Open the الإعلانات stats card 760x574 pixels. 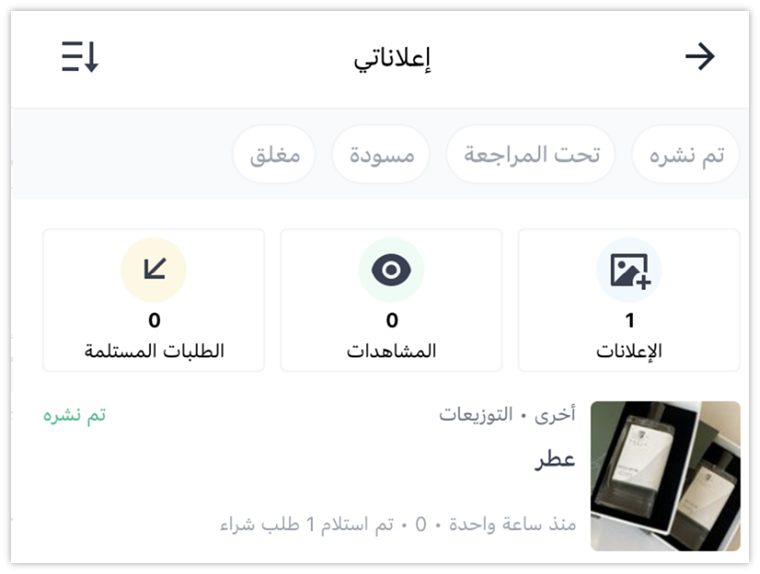[x=628, y=300]
